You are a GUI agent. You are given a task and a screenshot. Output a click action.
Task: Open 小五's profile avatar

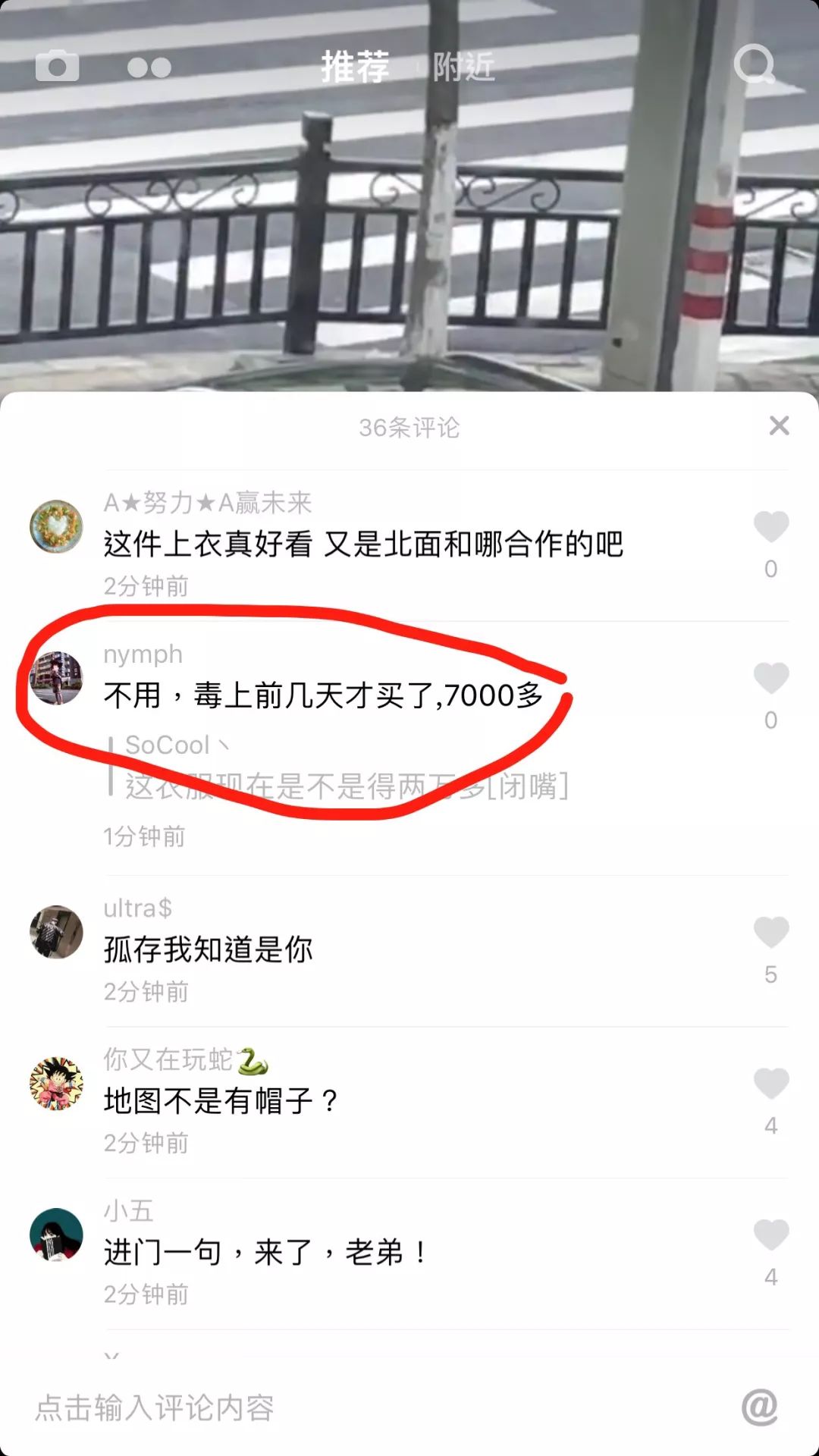point(56,1235)
